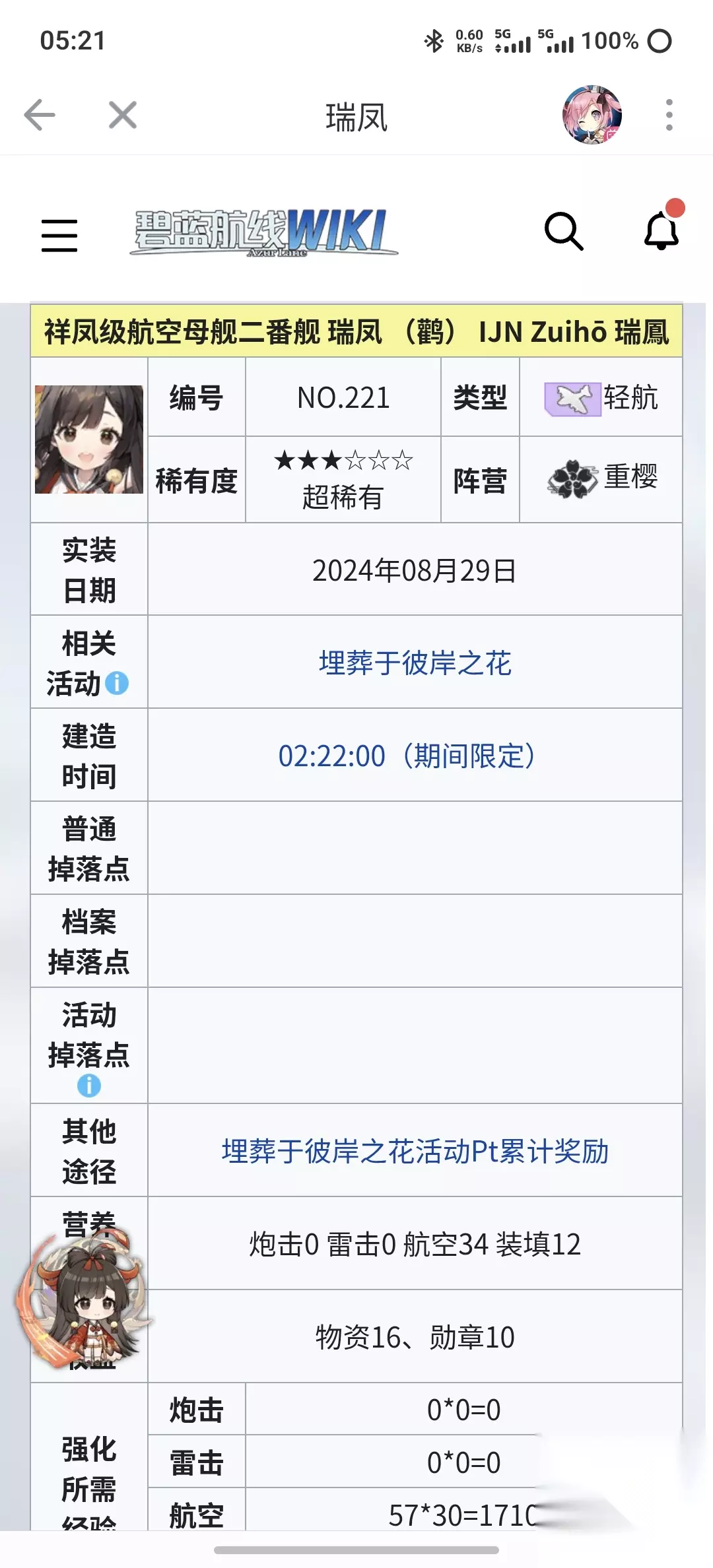
Task: Open the 轻航 ship type link
Action: pos(601,398)
